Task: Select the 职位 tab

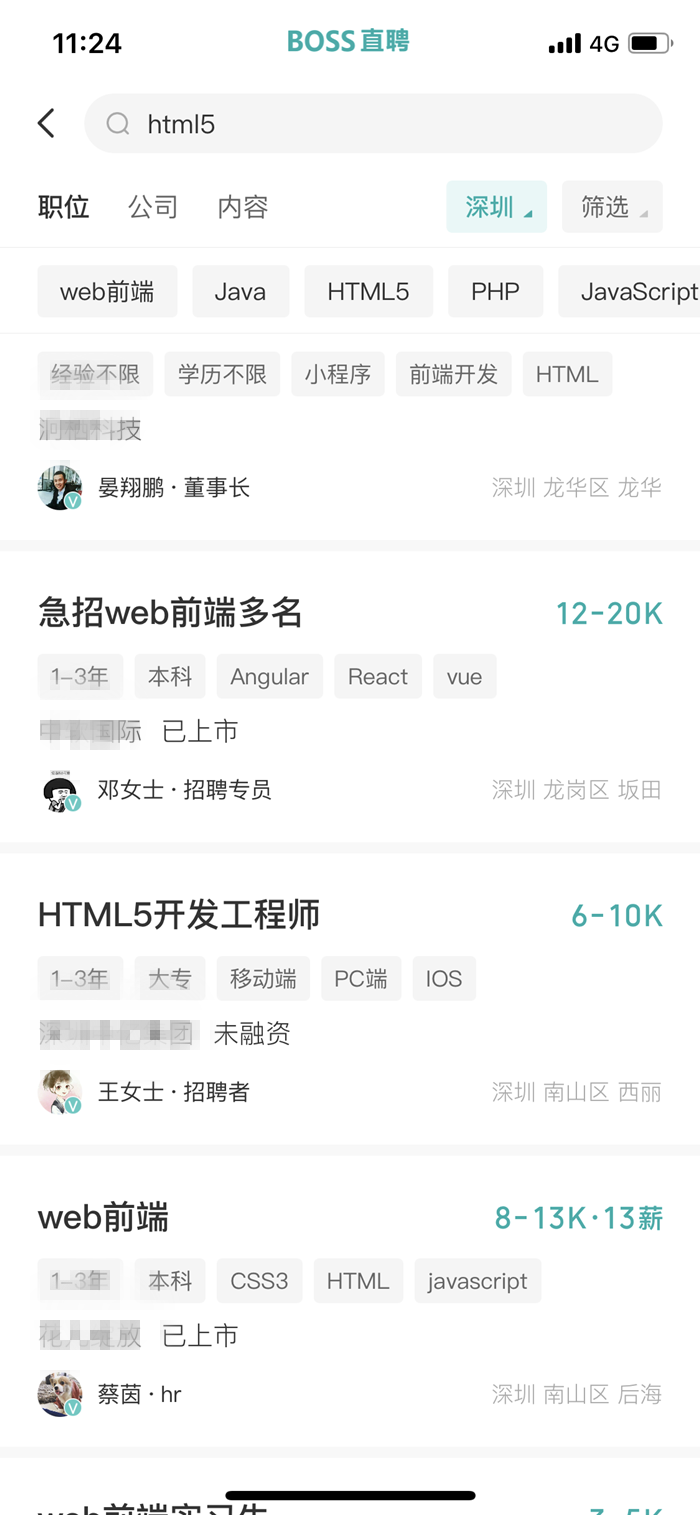Action: (x=64, y=207)
